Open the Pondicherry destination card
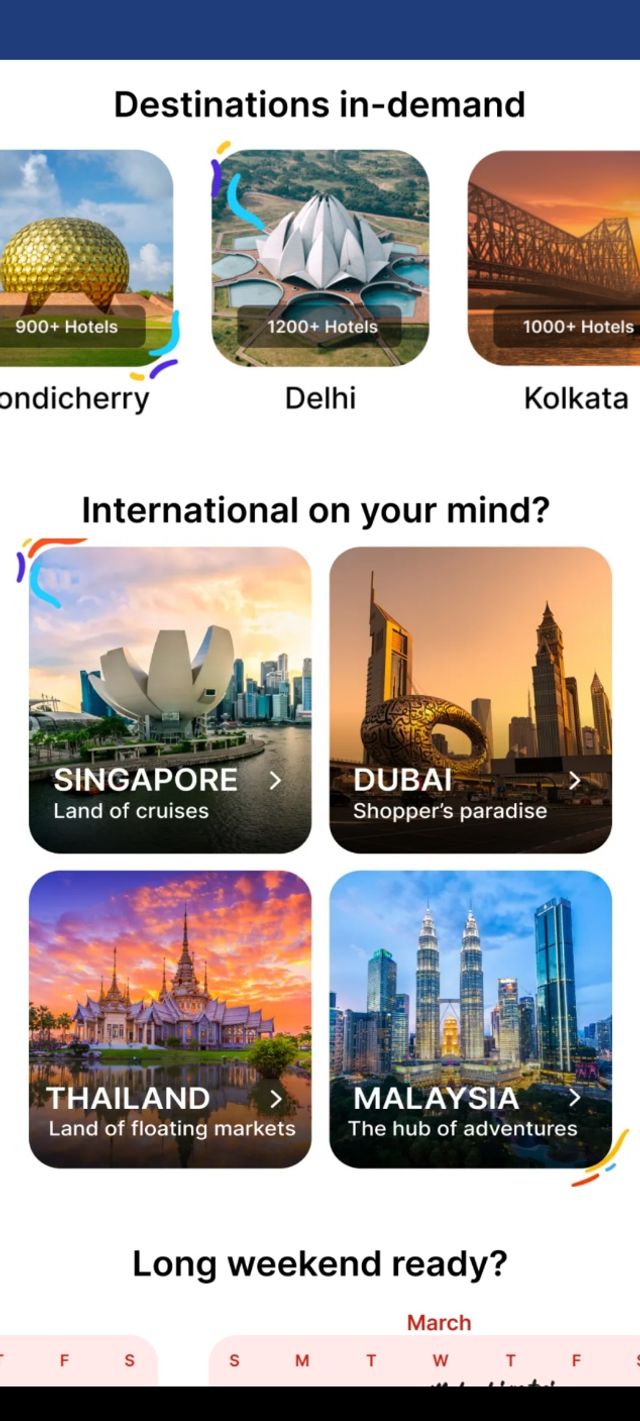640x1421 pixels. pos(80,258)
